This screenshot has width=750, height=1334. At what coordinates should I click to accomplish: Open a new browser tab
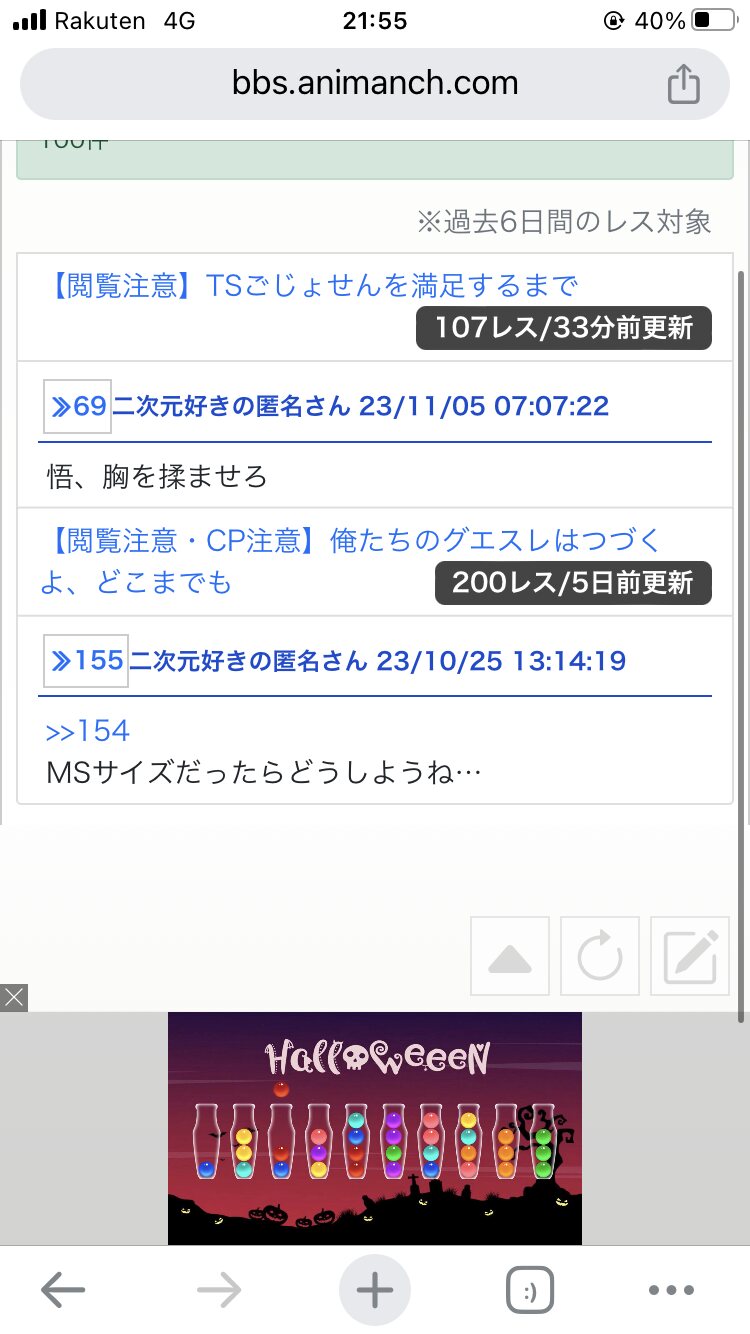click(x=375, y=1291)
